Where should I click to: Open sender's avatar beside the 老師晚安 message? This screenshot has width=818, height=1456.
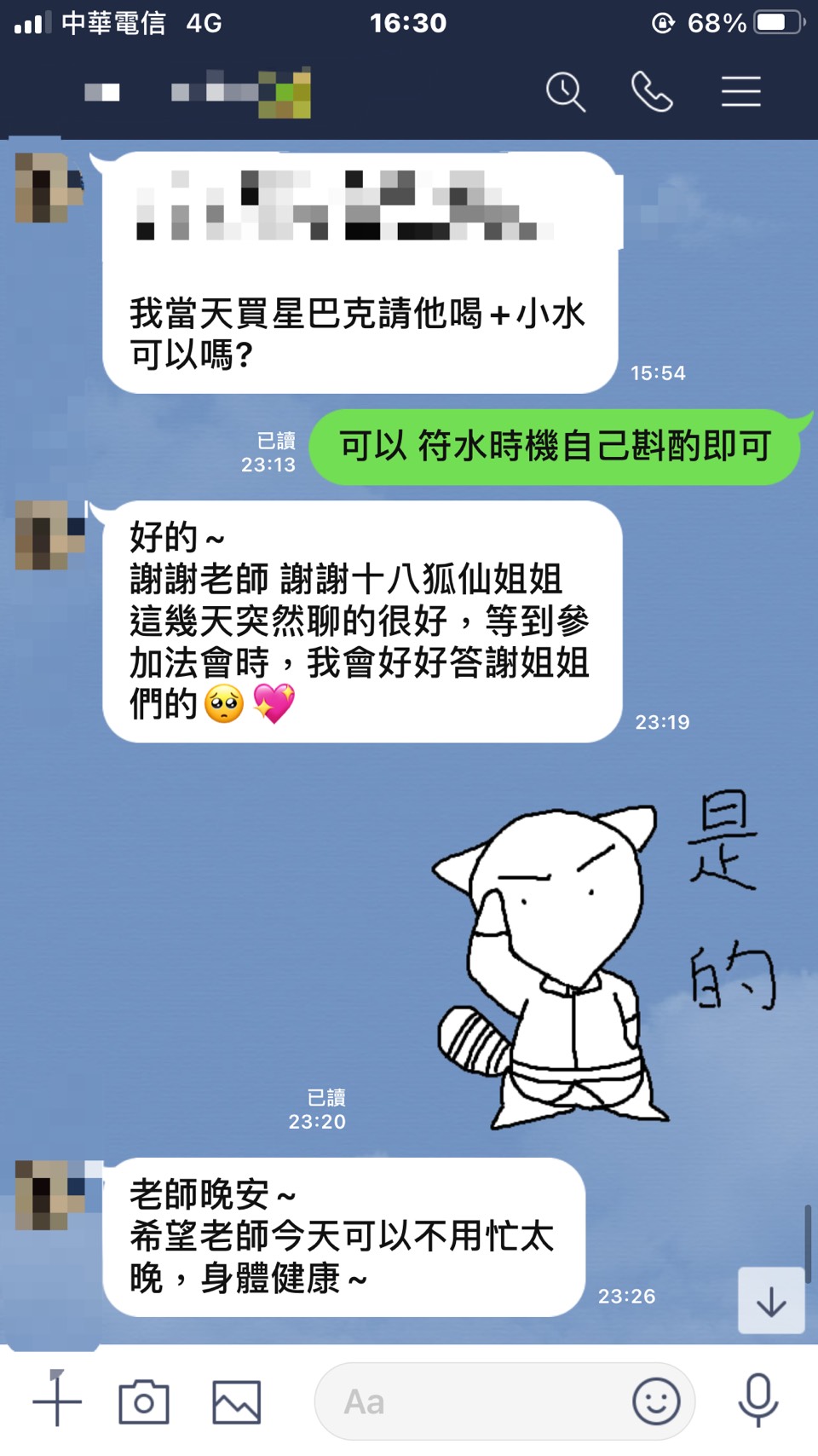(49, 1194)
